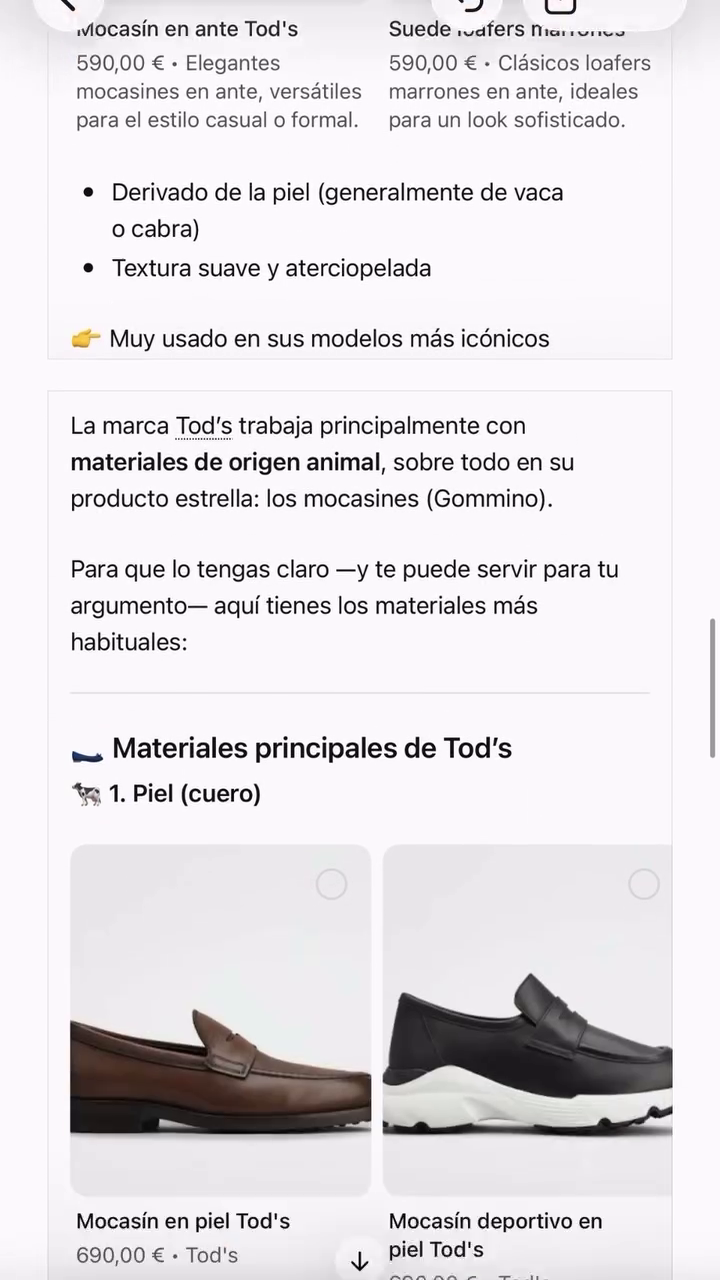Screen dimensions: 720x1280
Task: Click the brown leather loafer thumbnail
Action: tap(220, 1019)
